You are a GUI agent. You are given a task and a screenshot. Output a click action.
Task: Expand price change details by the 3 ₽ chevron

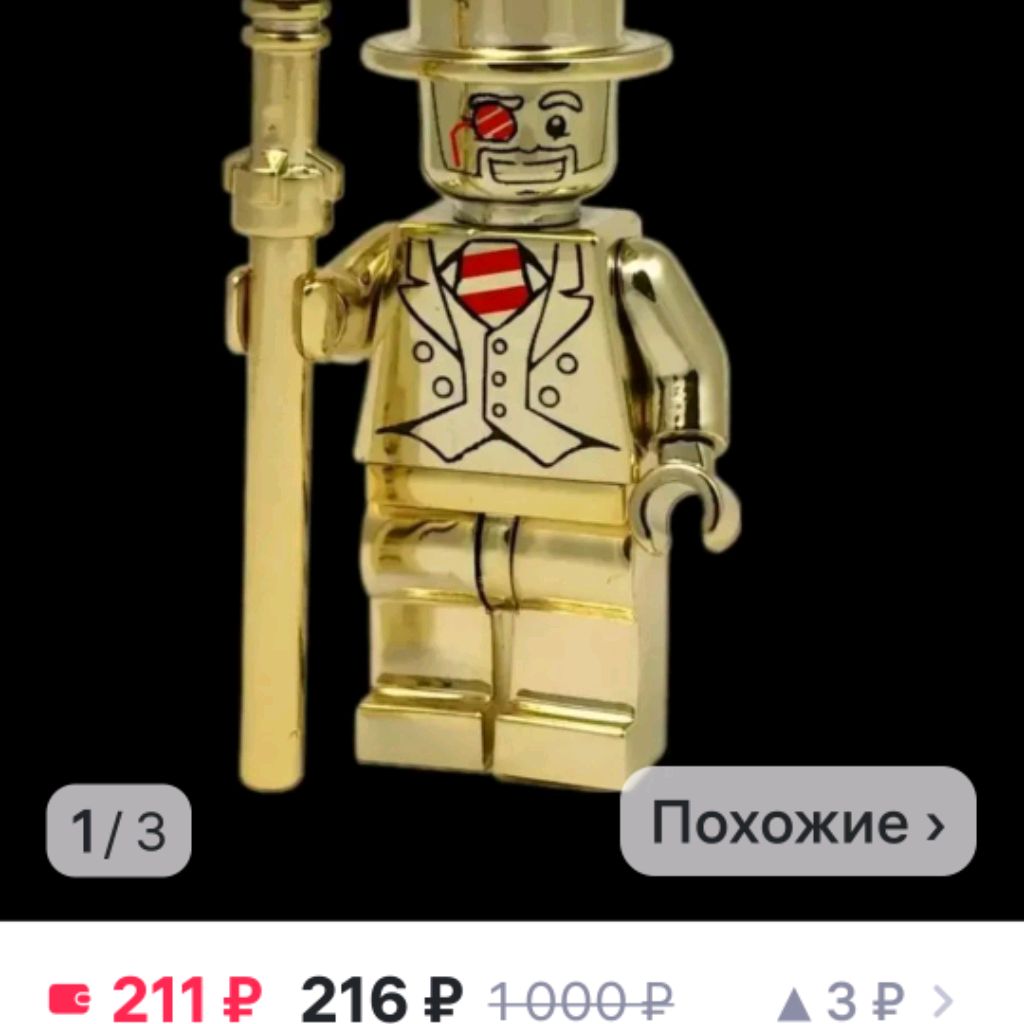(941, 998)
